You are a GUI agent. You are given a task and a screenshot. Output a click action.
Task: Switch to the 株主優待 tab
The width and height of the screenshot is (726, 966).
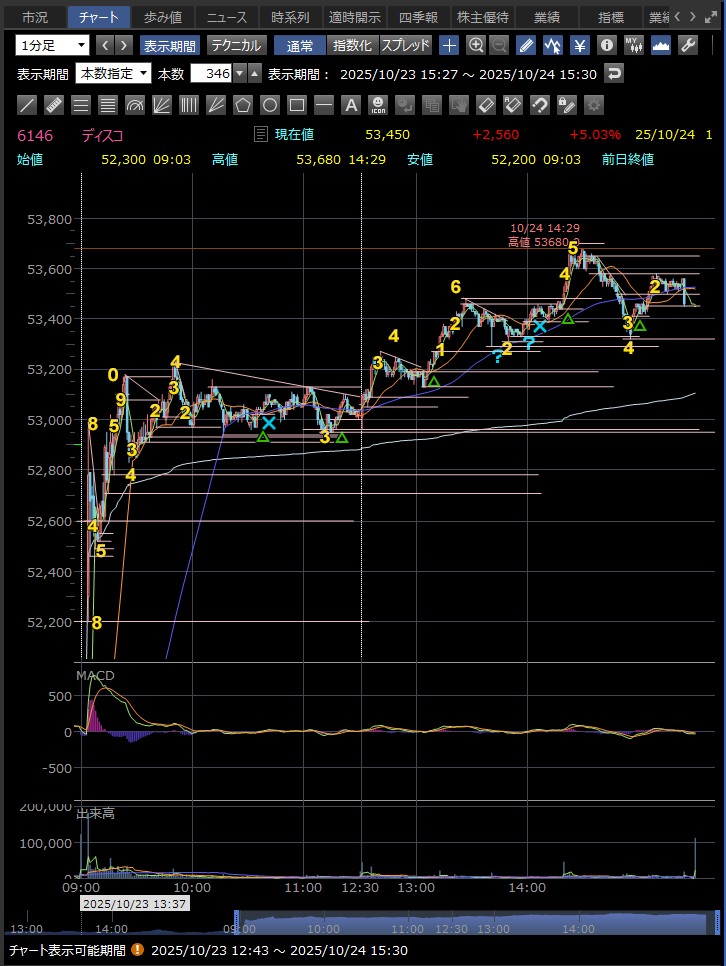tap(482, 17)
